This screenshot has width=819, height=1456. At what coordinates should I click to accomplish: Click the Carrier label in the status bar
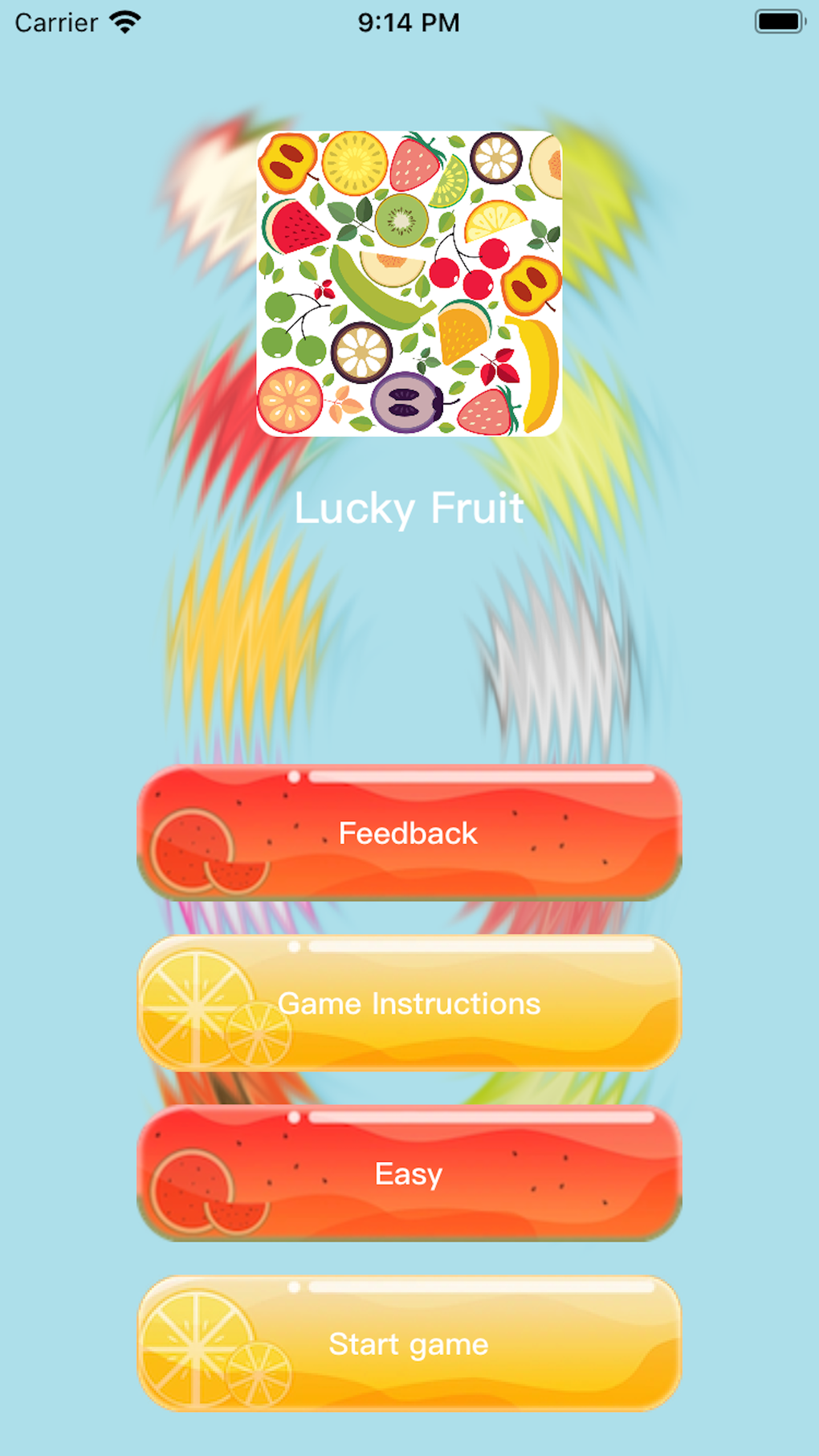(x=55, y=22)
